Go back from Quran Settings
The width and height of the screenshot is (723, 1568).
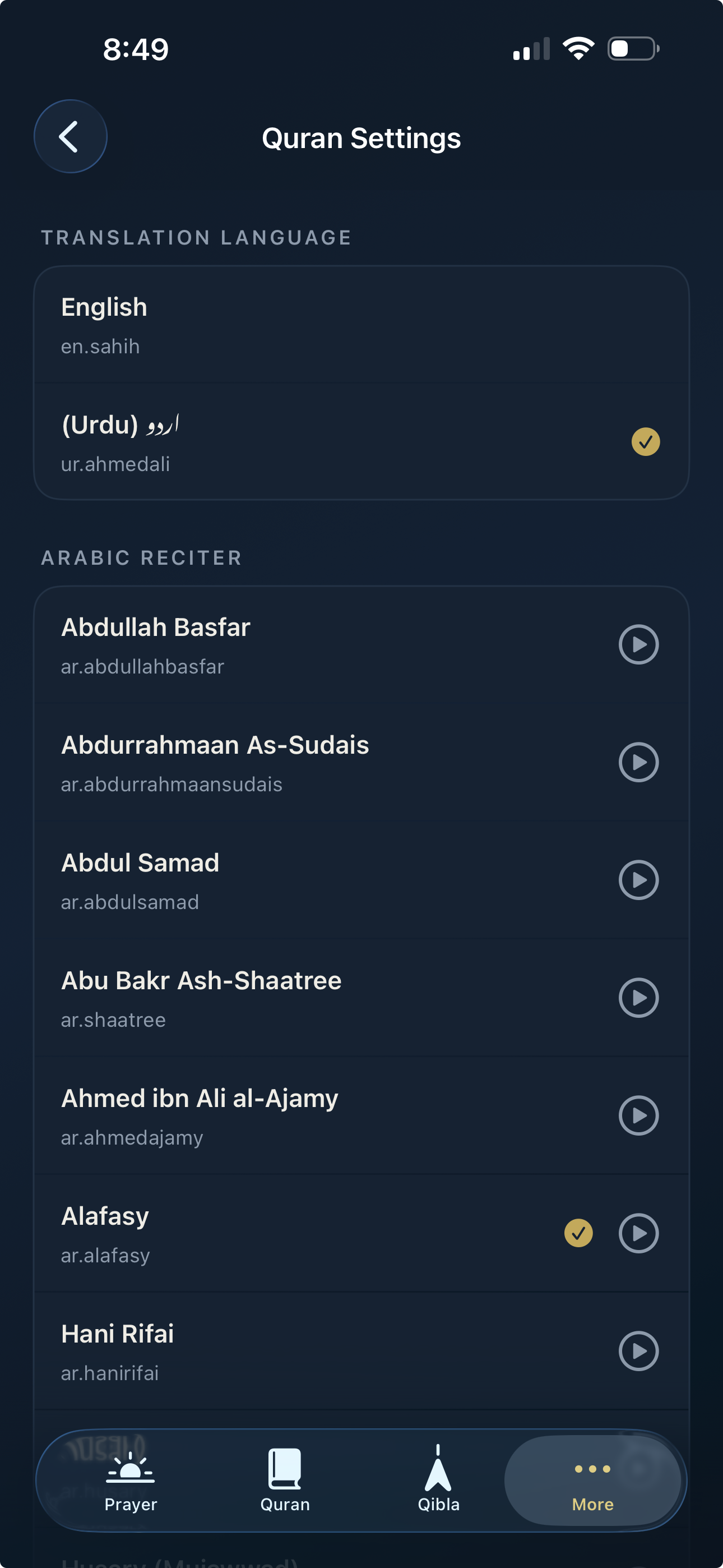pos(70,136)
